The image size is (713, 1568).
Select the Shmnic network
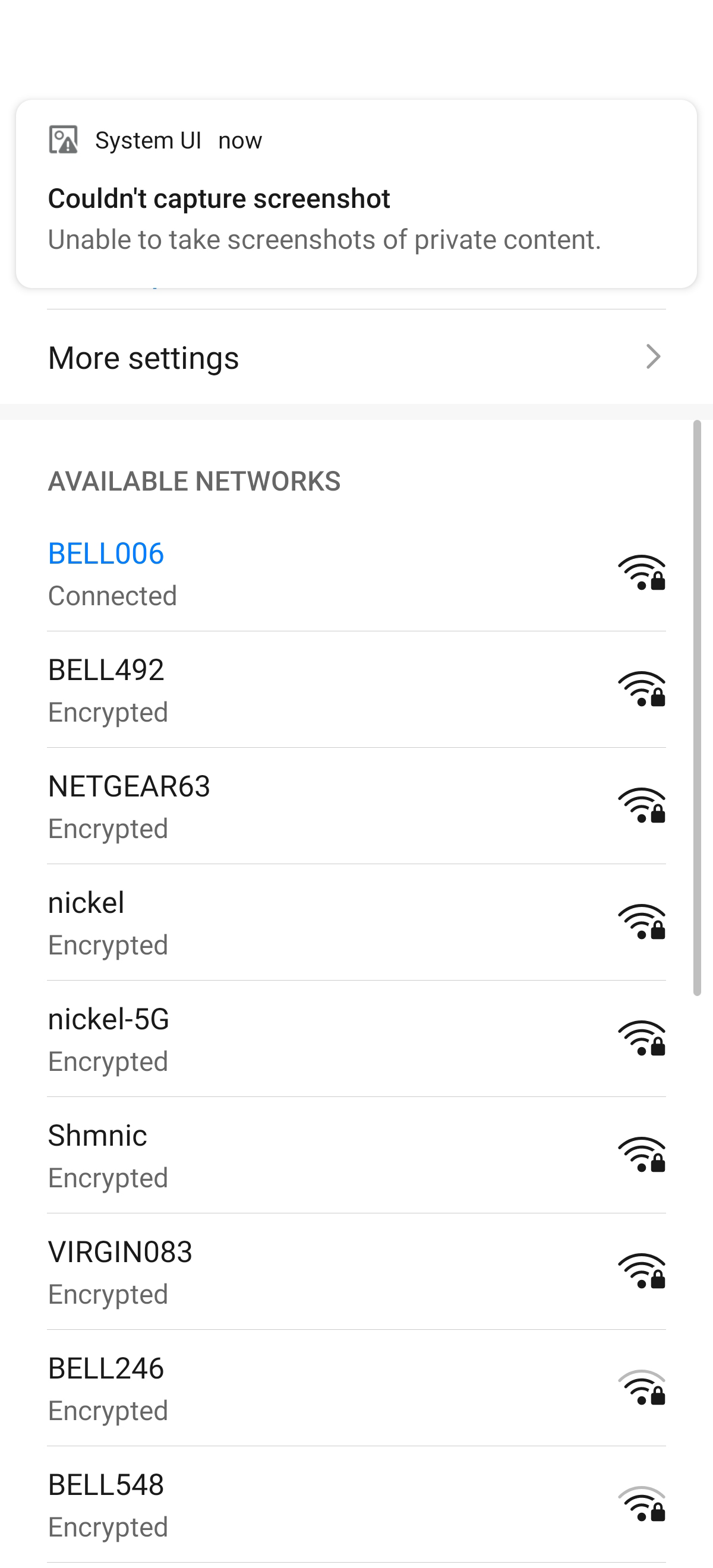click(x=244, y=1153)
